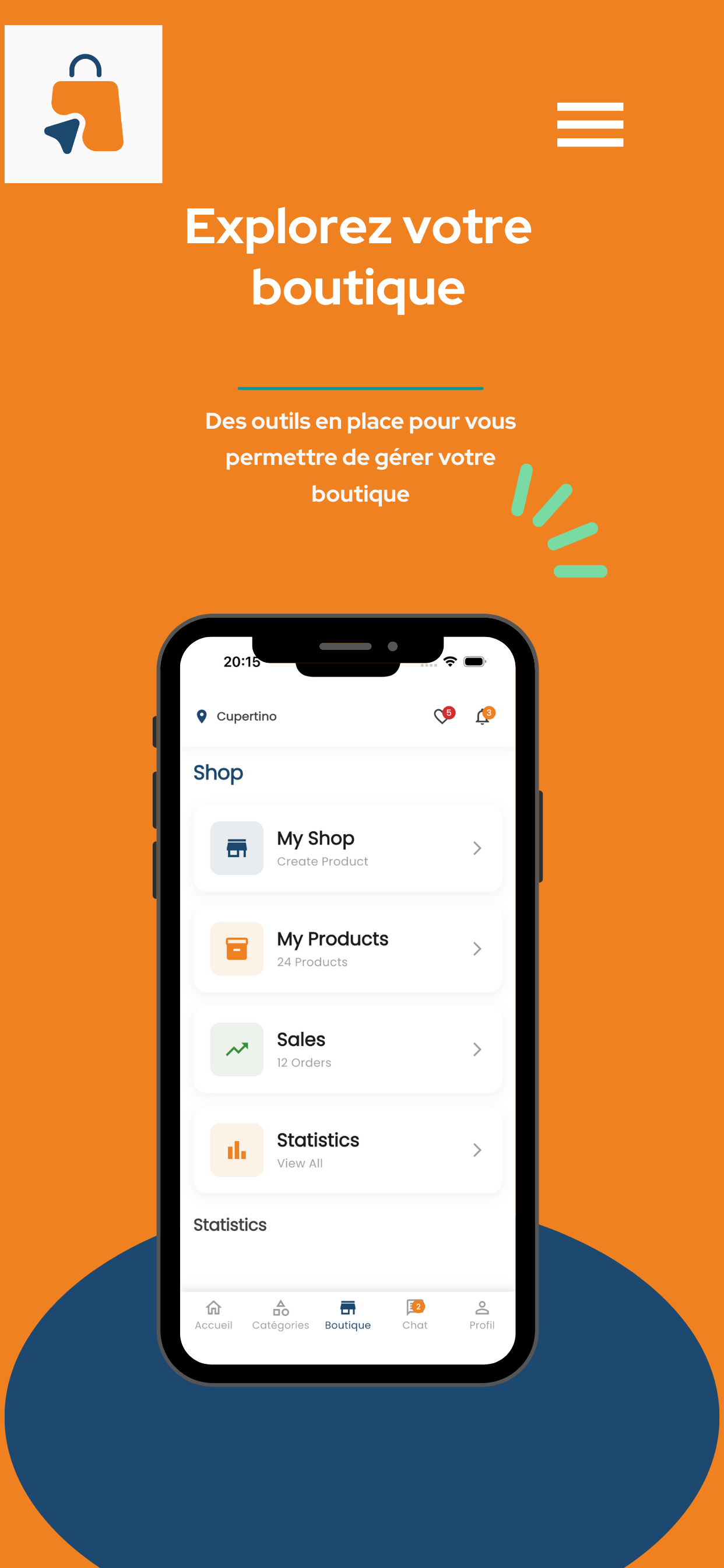Open Statistics via the bar chart icon
724x1568 pixels.
click(237, 1149)
